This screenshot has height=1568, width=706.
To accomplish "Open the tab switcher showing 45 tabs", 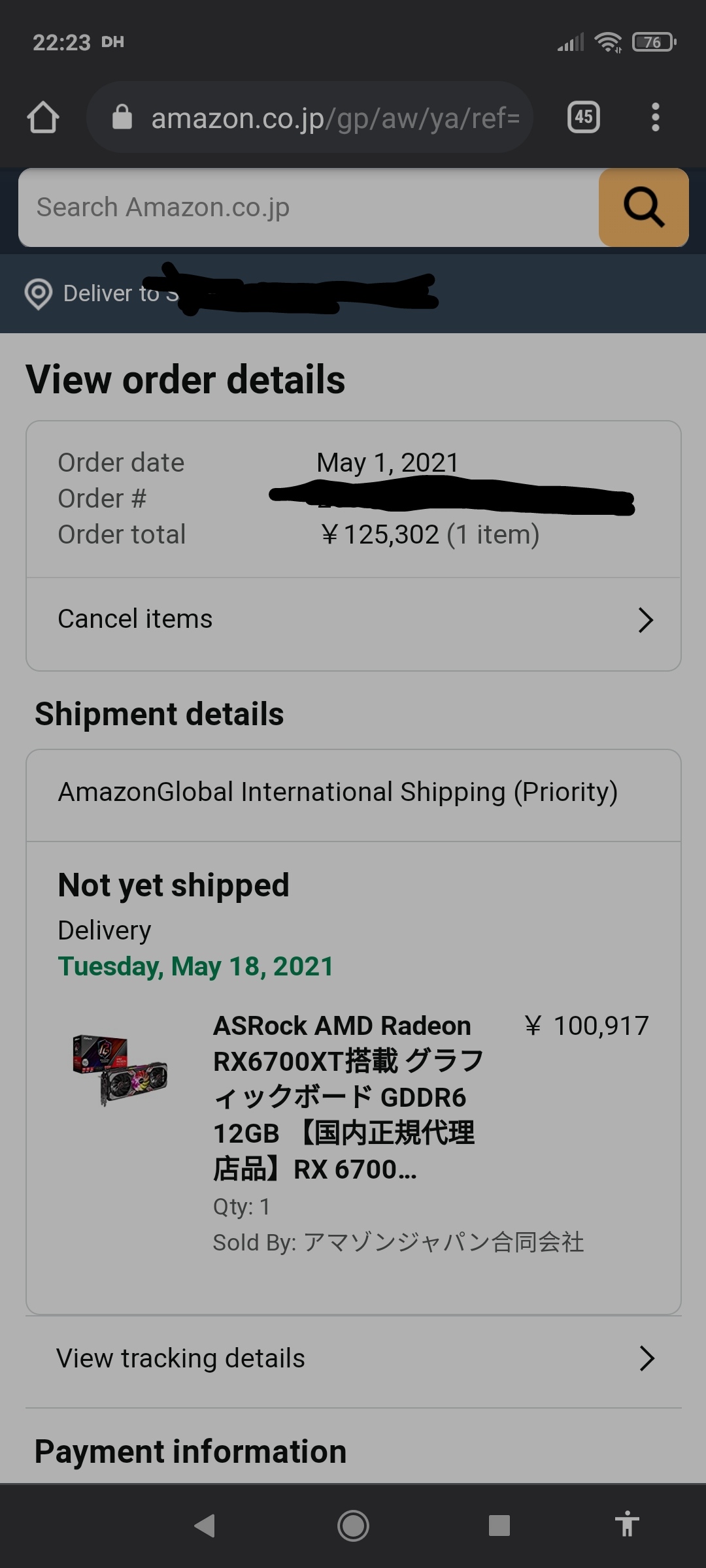I will 584,118.
